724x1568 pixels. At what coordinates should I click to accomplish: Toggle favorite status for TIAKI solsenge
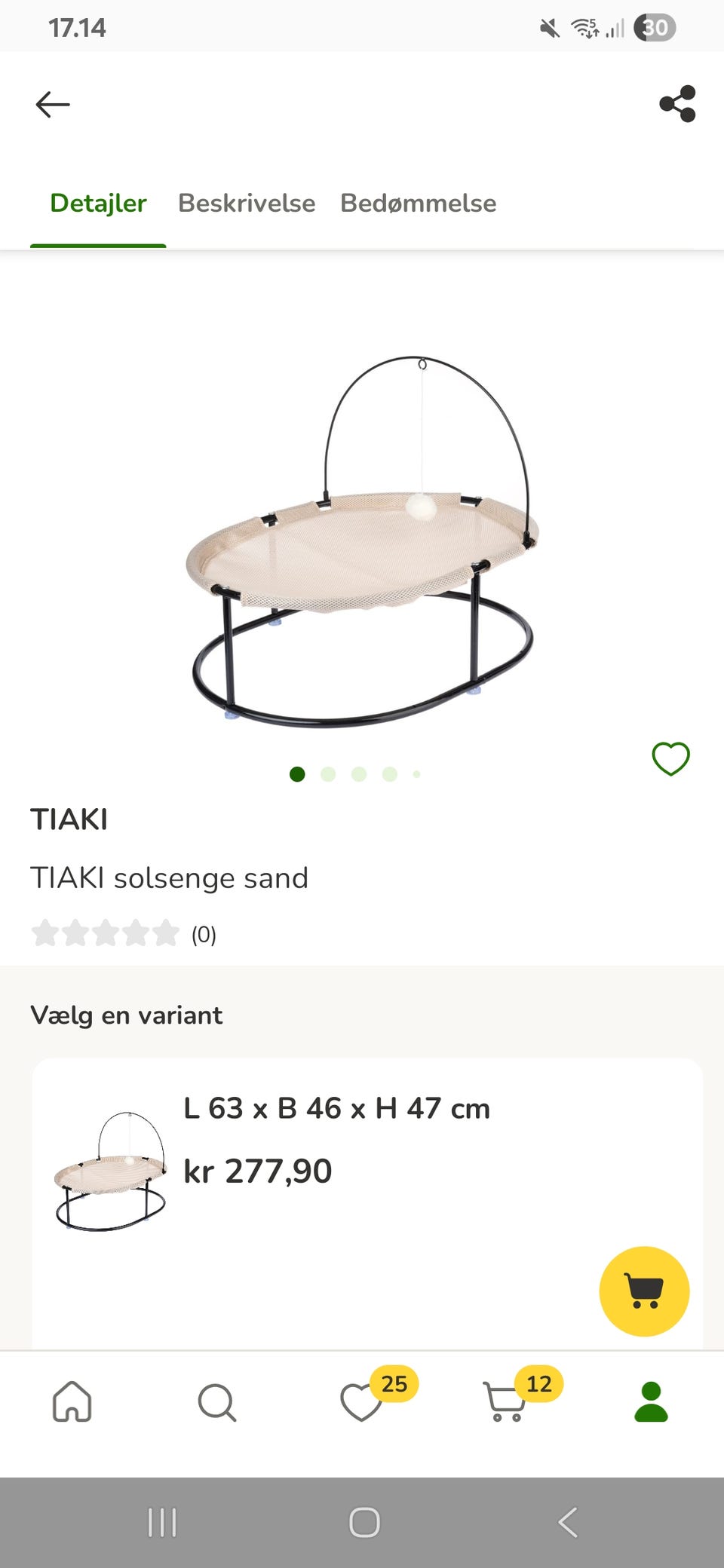[x=670, y=759]
